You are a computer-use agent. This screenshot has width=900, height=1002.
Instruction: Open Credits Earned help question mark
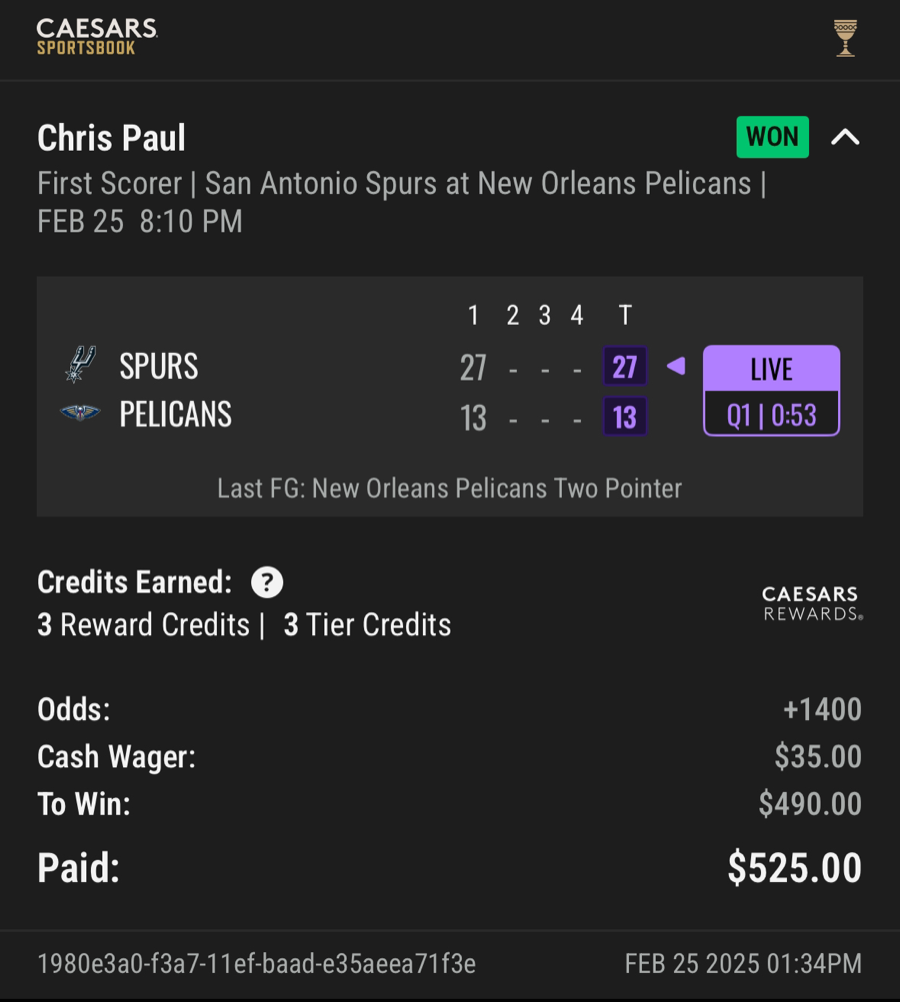[267, 582]
